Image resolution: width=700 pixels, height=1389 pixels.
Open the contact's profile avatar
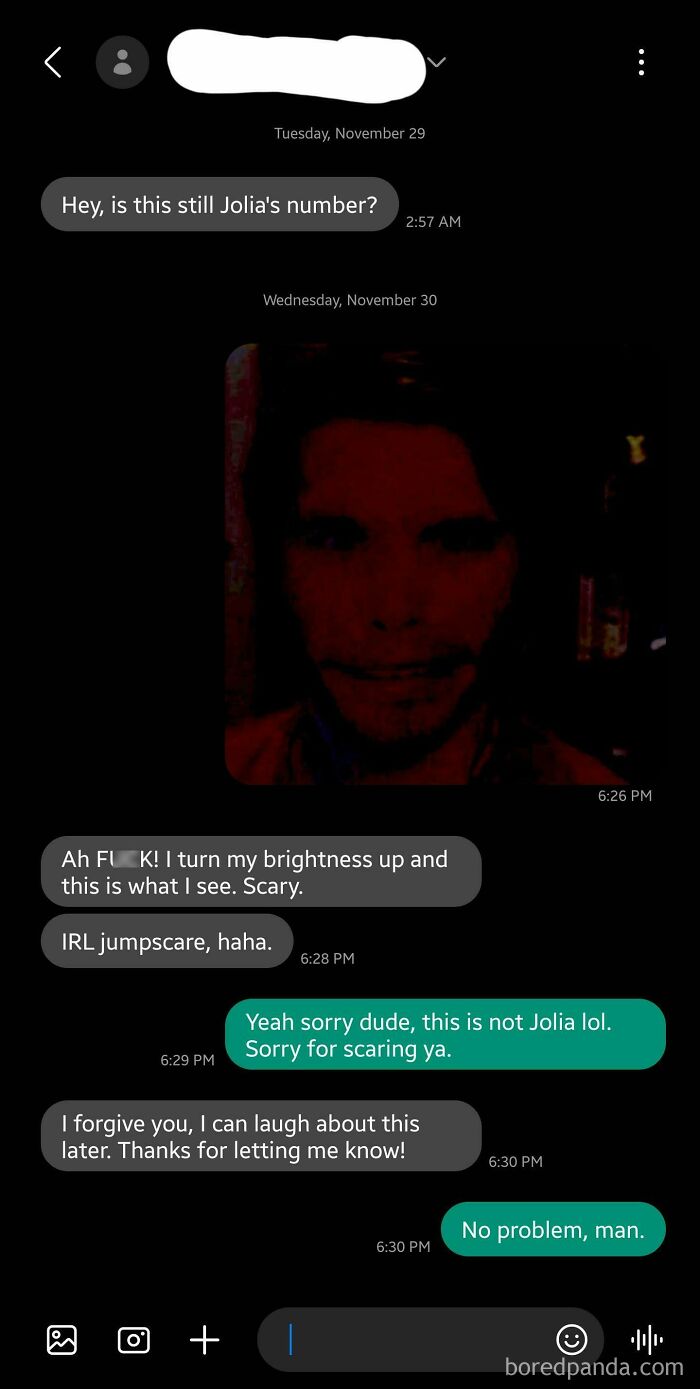[x=122, y=62]
